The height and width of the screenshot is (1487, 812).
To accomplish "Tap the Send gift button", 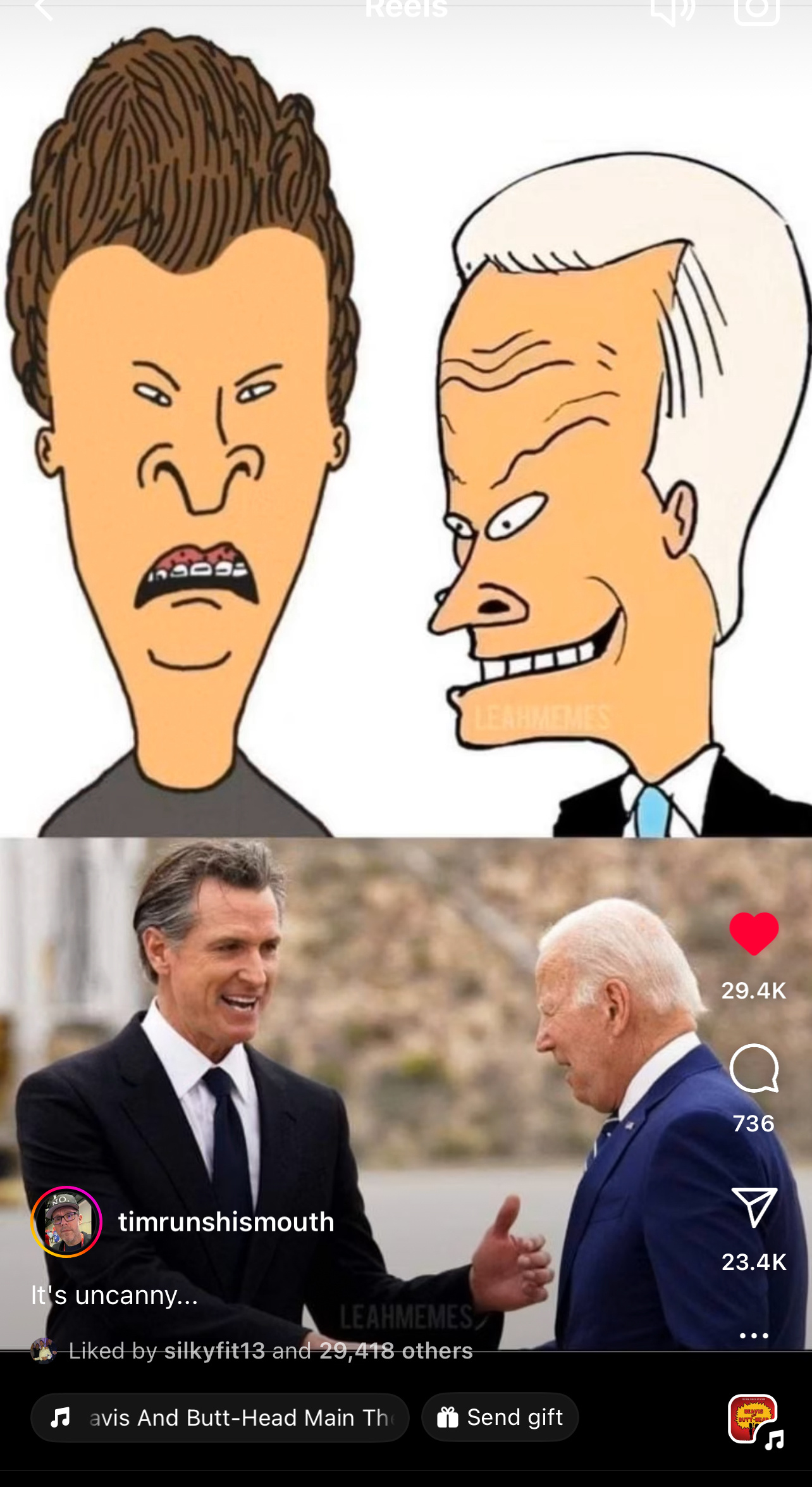I will coord(500,1417).
